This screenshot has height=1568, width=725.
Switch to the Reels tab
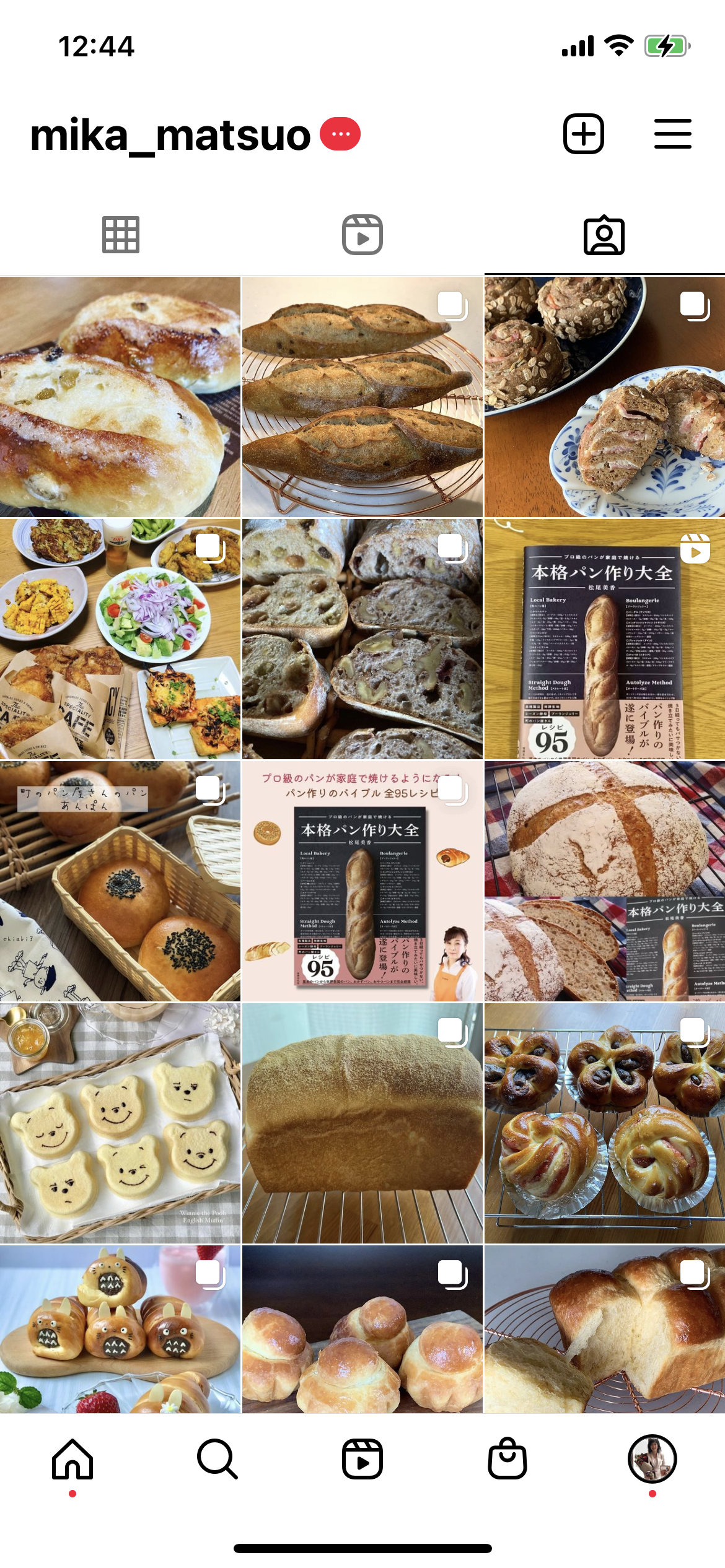pyautogui.click(x=362, y=235)
